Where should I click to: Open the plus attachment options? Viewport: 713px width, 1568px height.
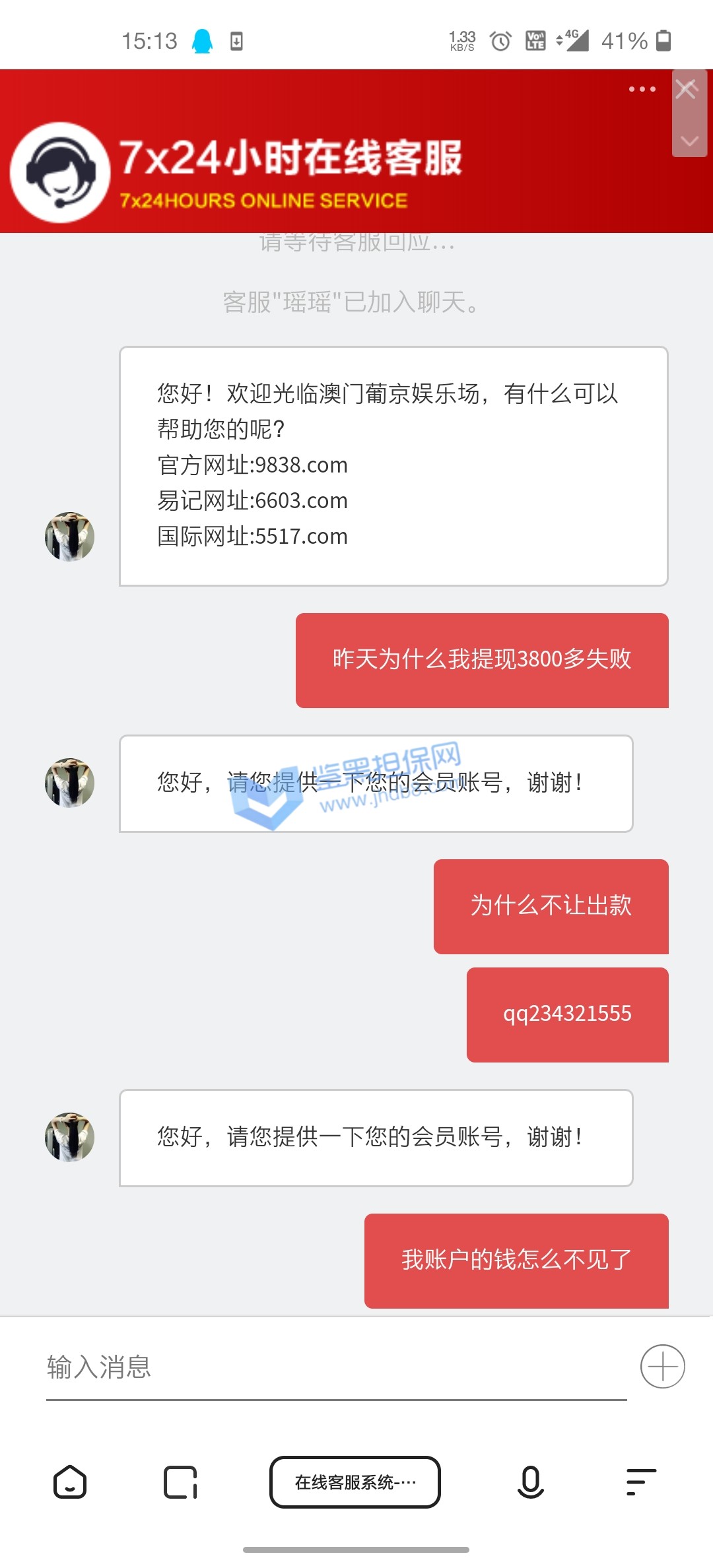[662, 1366]
